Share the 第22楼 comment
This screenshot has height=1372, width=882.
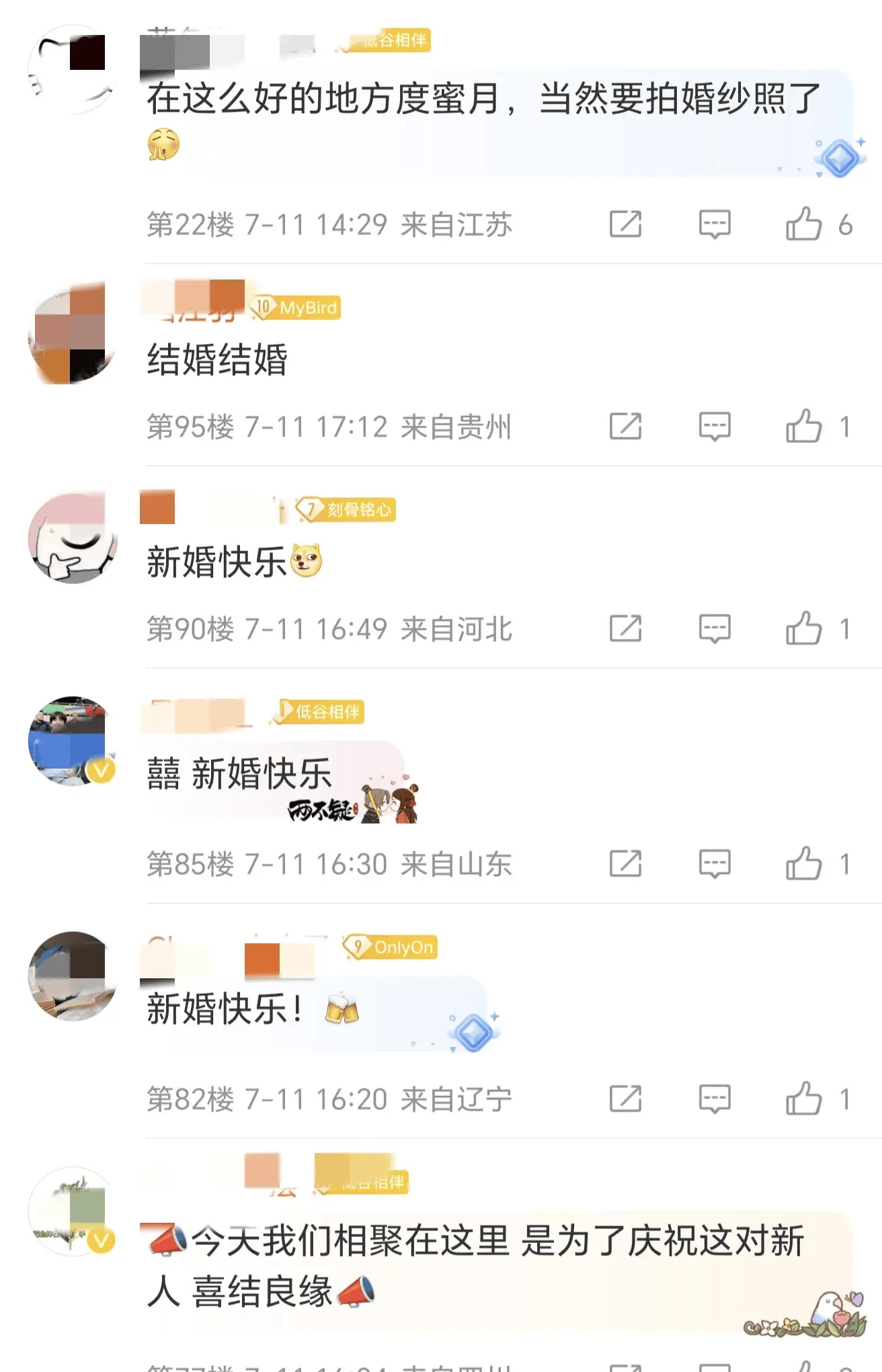pos(625,224)
